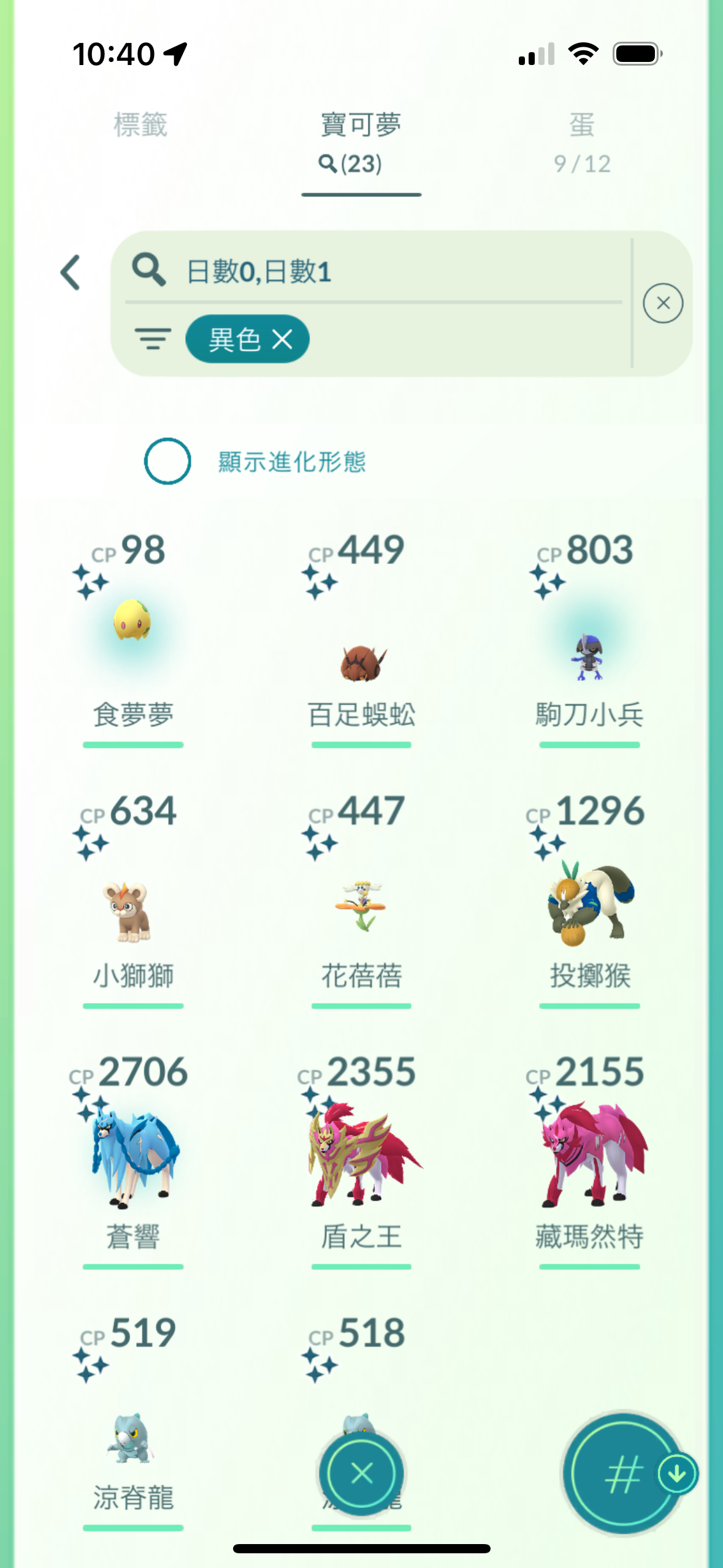Image resolution: width=723 pixels, height=1568 pixels.
Task: Edit the search field 日數0,日數1
Action: tap(374, 271)
